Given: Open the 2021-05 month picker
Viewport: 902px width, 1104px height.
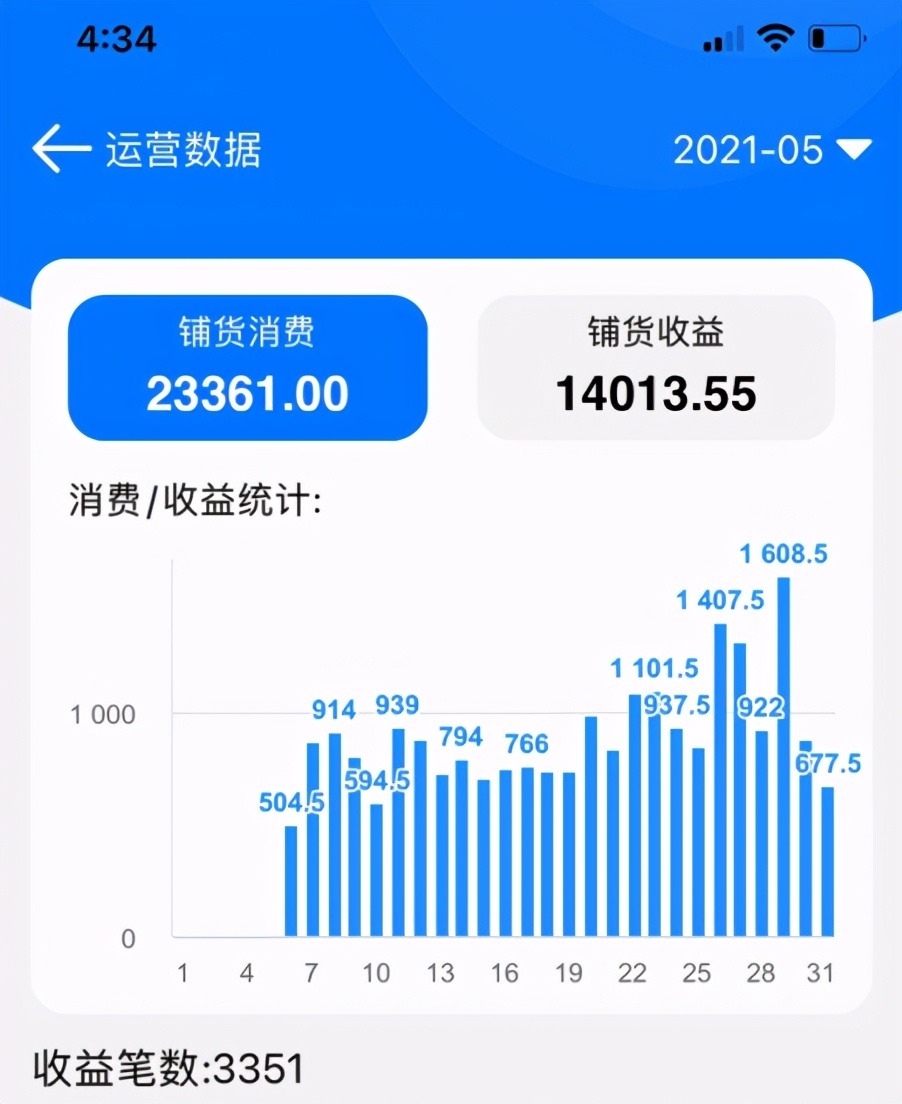Looking at the screenshot, I should coord(750,150).
